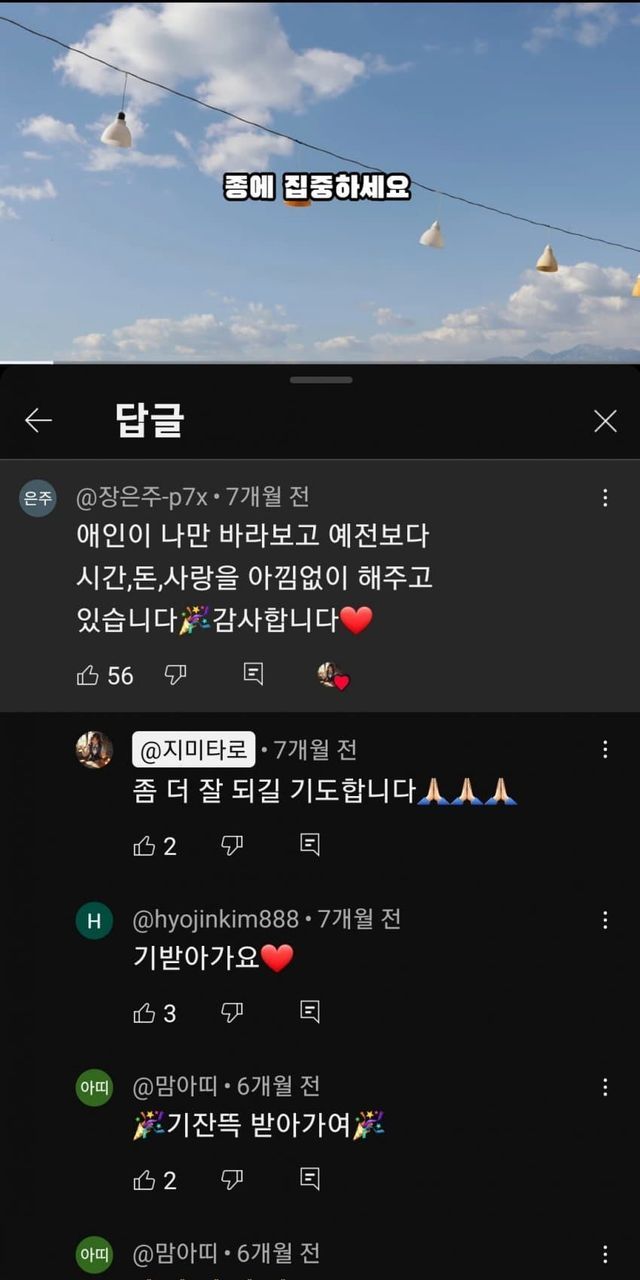Open more options for 기잔뜩 받아가여 reply
This screenshot has width=640, height=1280.
pos(605,1087)
